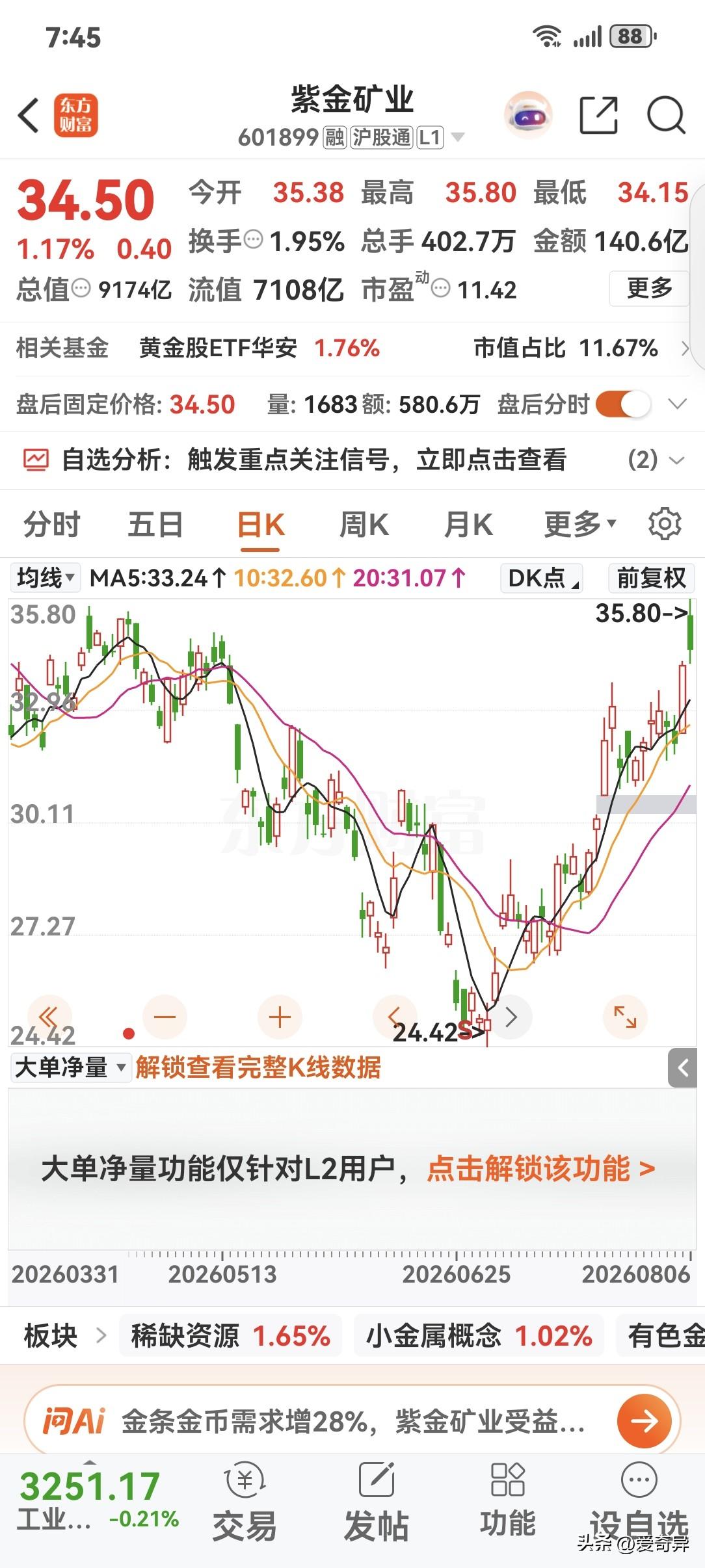
Task: Select the 月K chart tab
Action: tap(468, 525)
